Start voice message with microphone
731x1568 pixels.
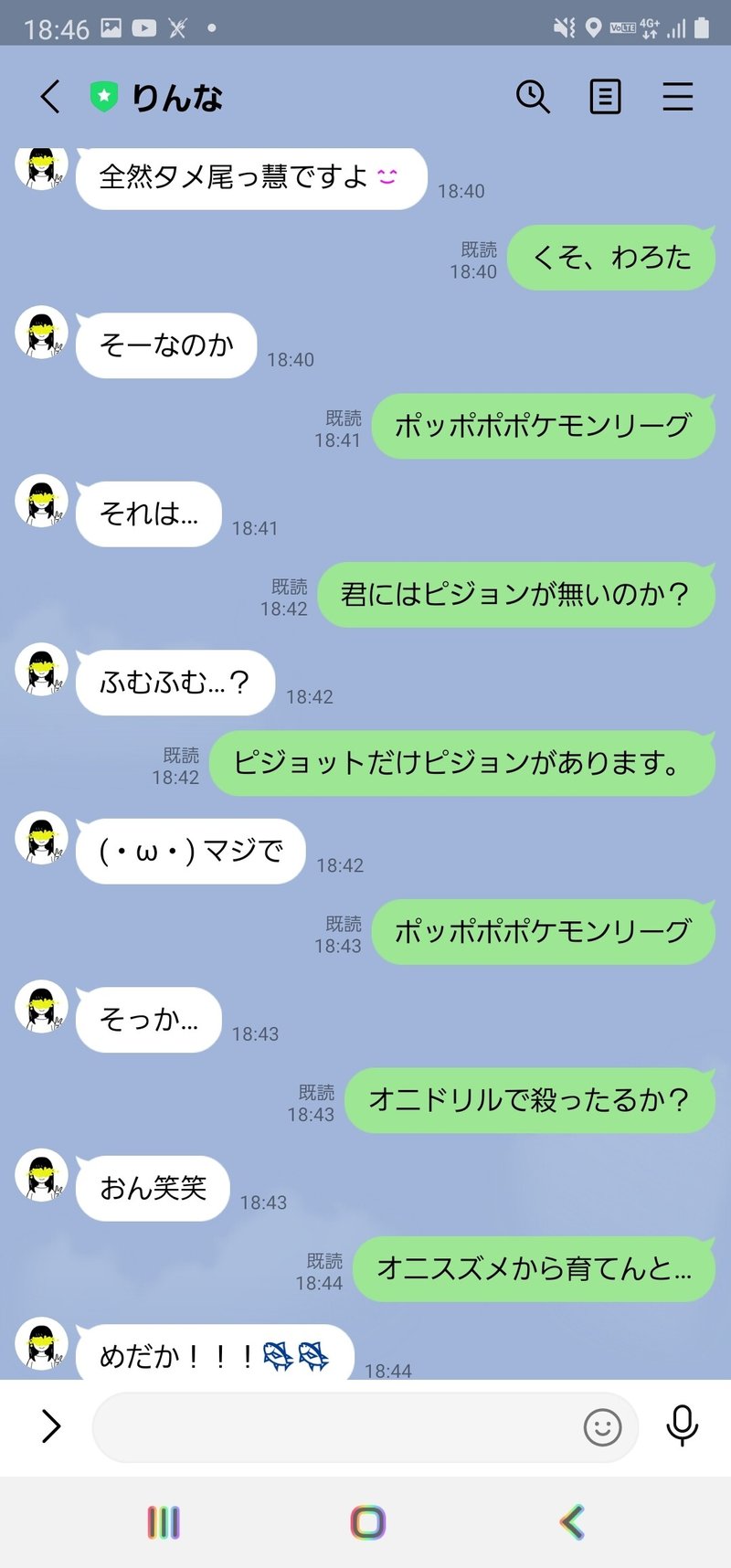(x=682, y=1425)
